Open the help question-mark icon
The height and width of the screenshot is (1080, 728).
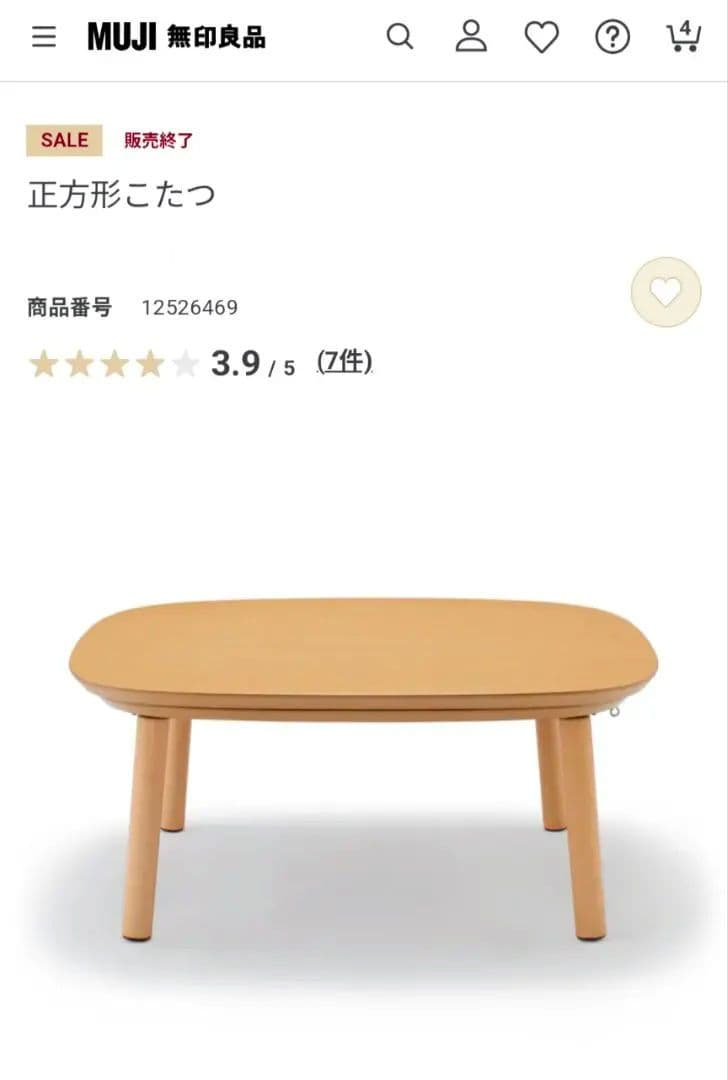coord(611,37)
